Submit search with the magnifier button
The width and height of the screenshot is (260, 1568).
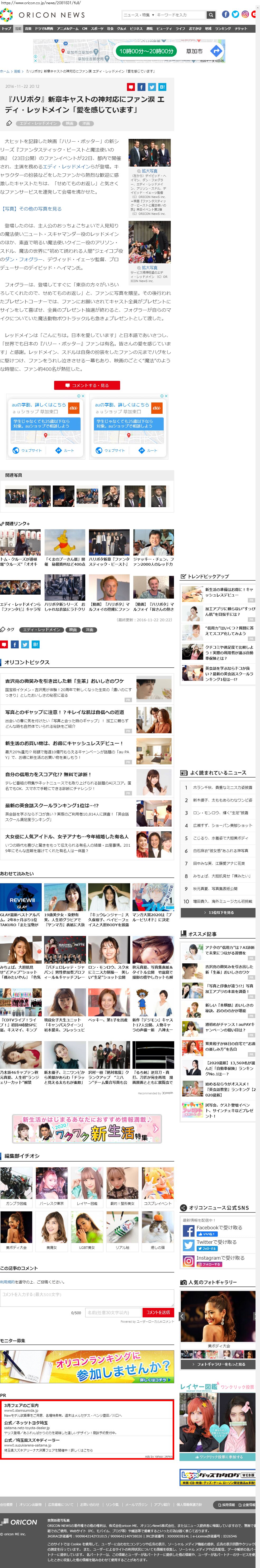point(211,14)
